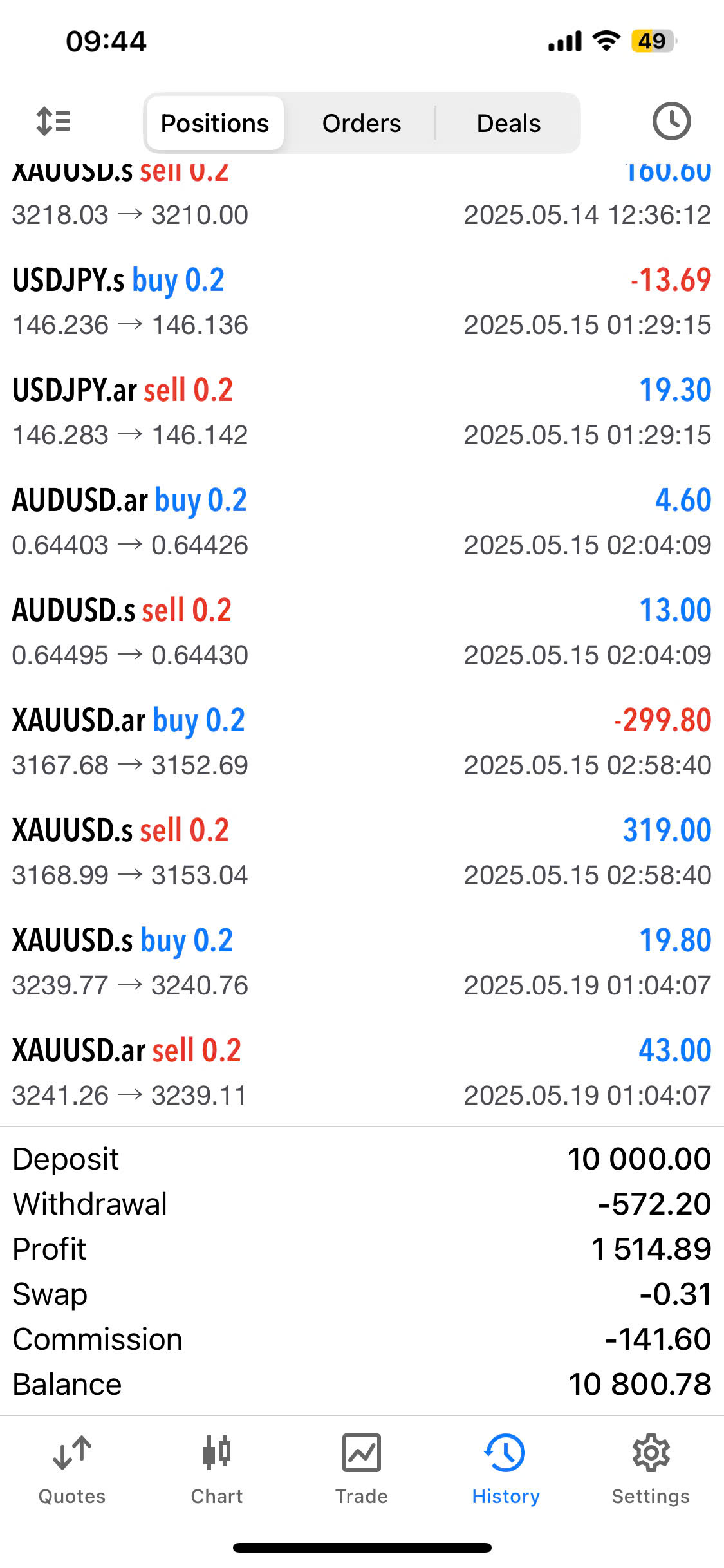724x1568 pixels.
Task: Open the XAUUSD.s buy position with 19.80
Action: pos(362,962)
